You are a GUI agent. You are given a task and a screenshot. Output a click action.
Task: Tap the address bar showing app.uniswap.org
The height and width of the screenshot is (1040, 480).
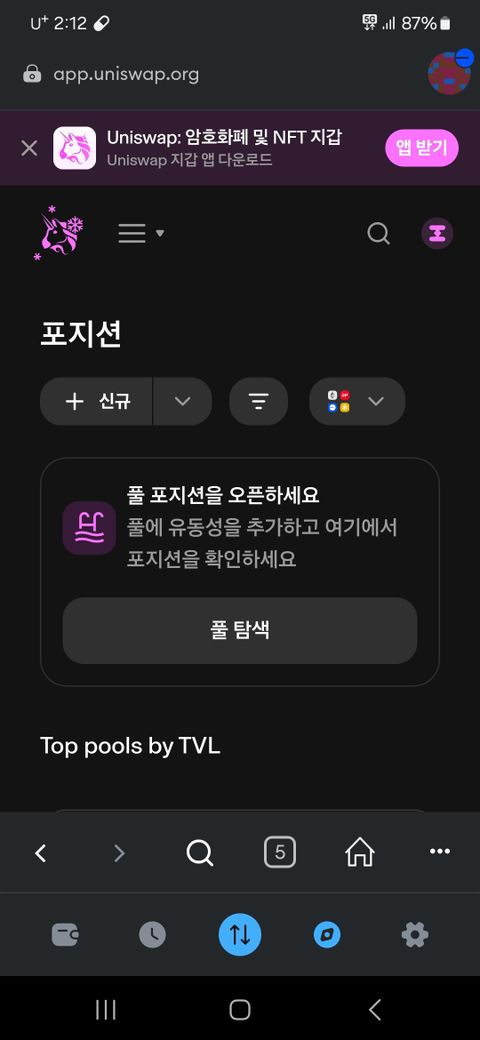point(126,74)
